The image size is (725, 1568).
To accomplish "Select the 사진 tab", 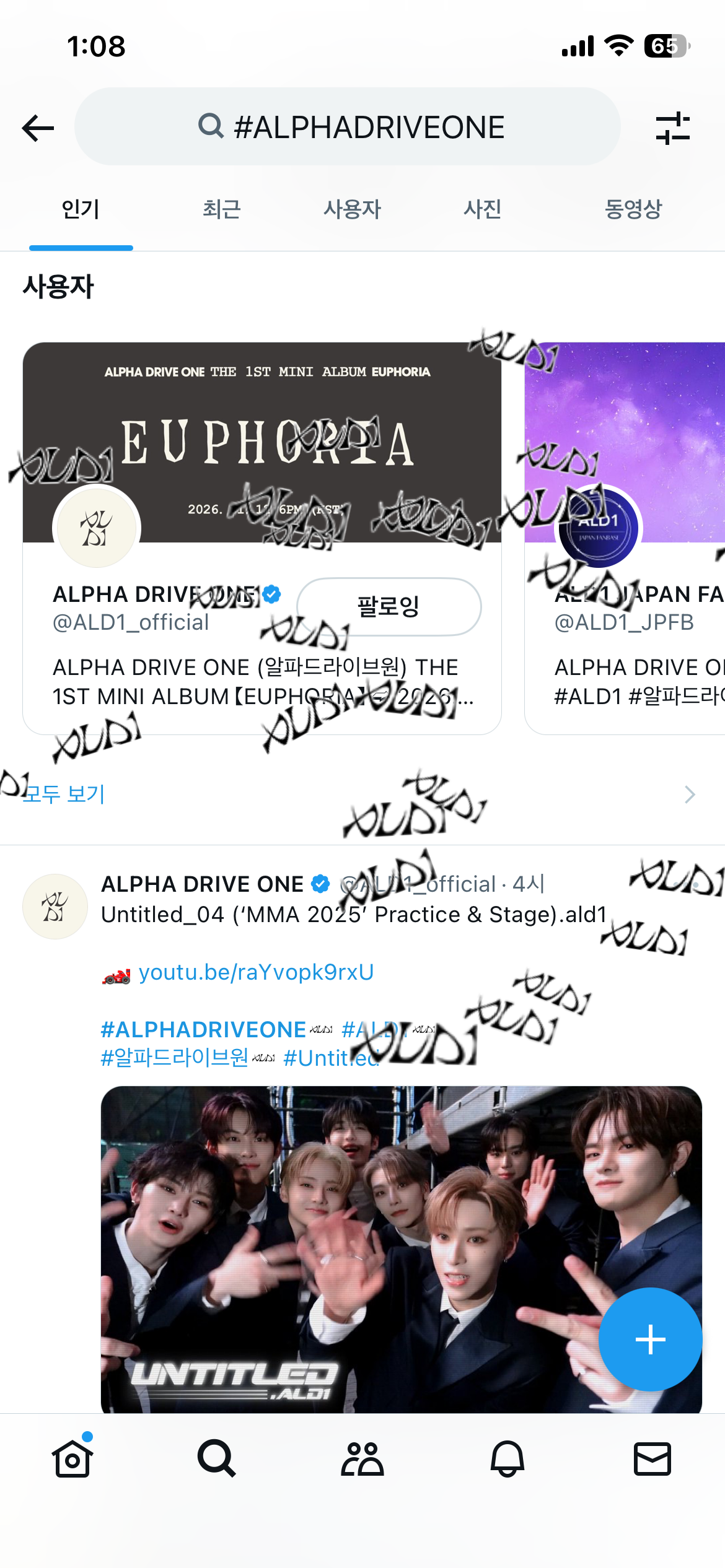I will [x=482, y=209].
